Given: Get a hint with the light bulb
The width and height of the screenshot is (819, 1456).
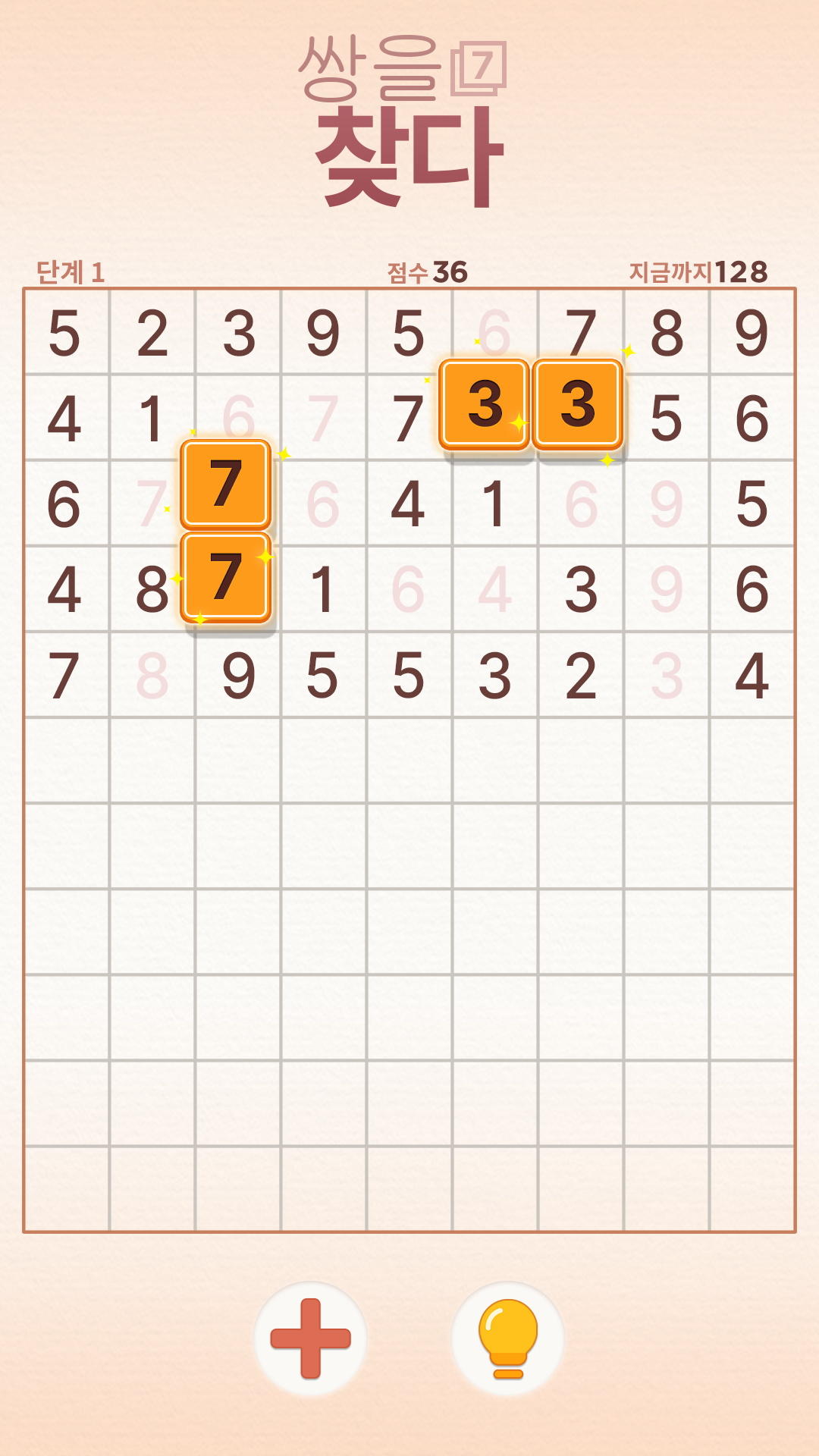Looking at the screenshot, I should tap(508, 1338).
